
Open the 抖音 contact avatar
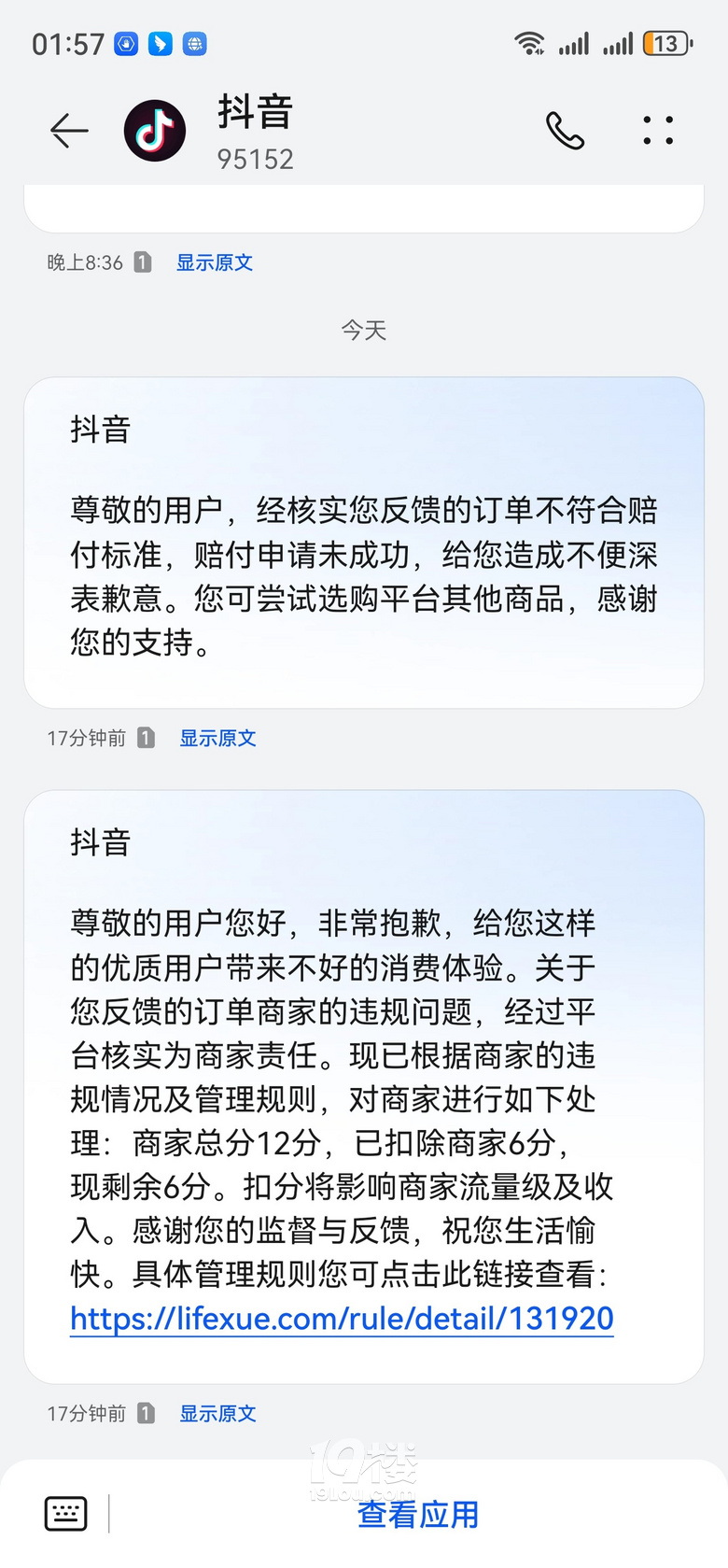pos(155,131)
